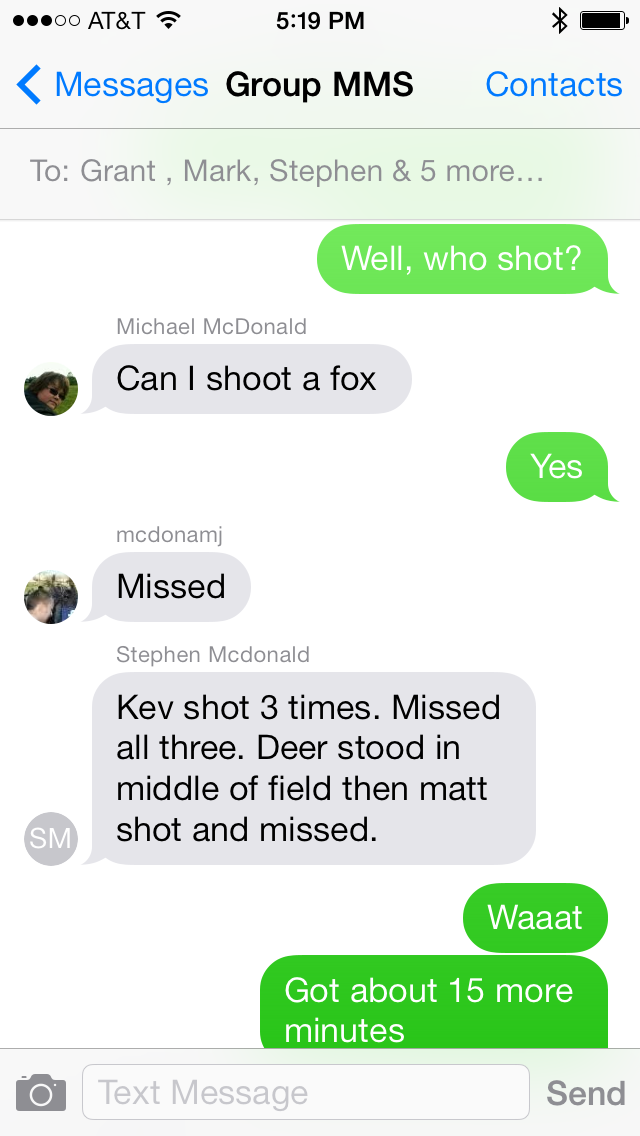Open the camera icon to attach a photo
The height and width of the screenshot is (1136, 640).
click(x=41, y=1092)
